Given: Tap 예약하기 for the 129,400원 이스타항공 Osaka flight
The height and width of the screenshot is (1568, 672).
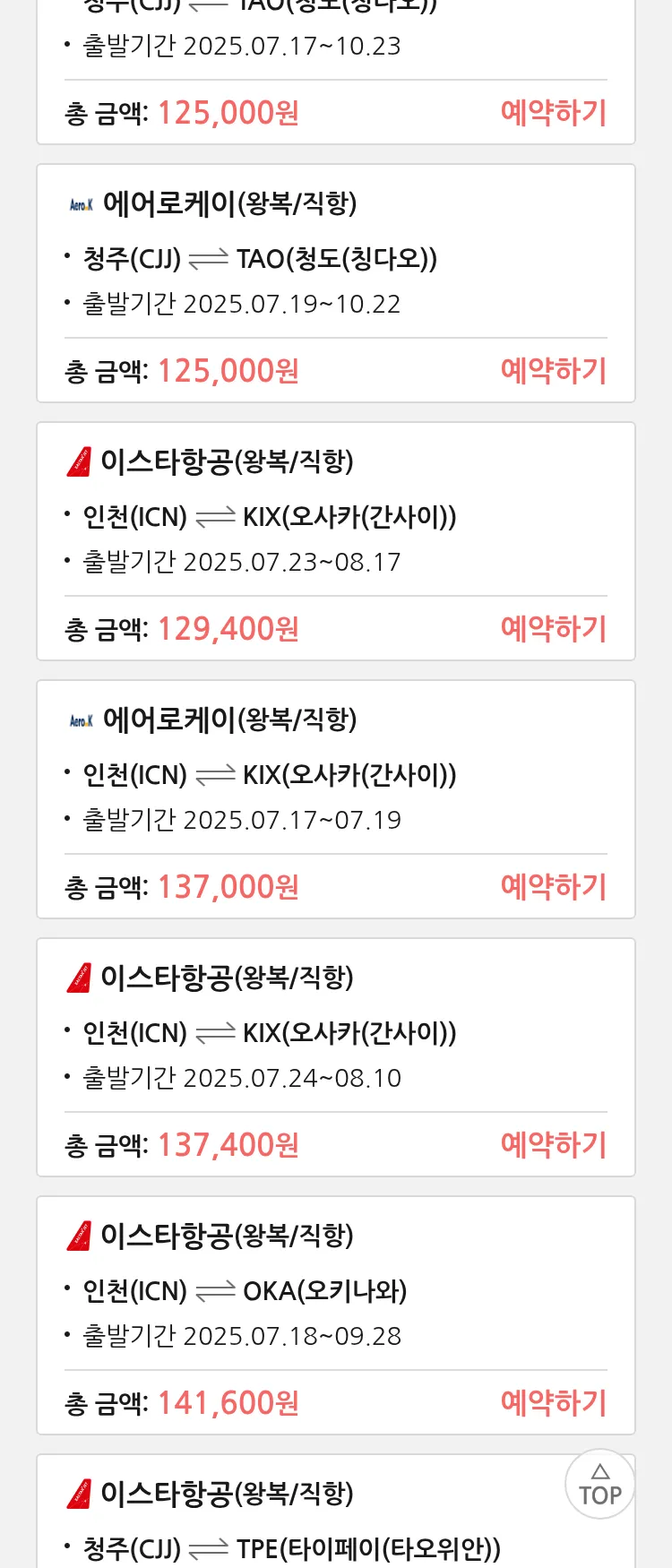Looking at the screenshot, I should coord(553,629).
